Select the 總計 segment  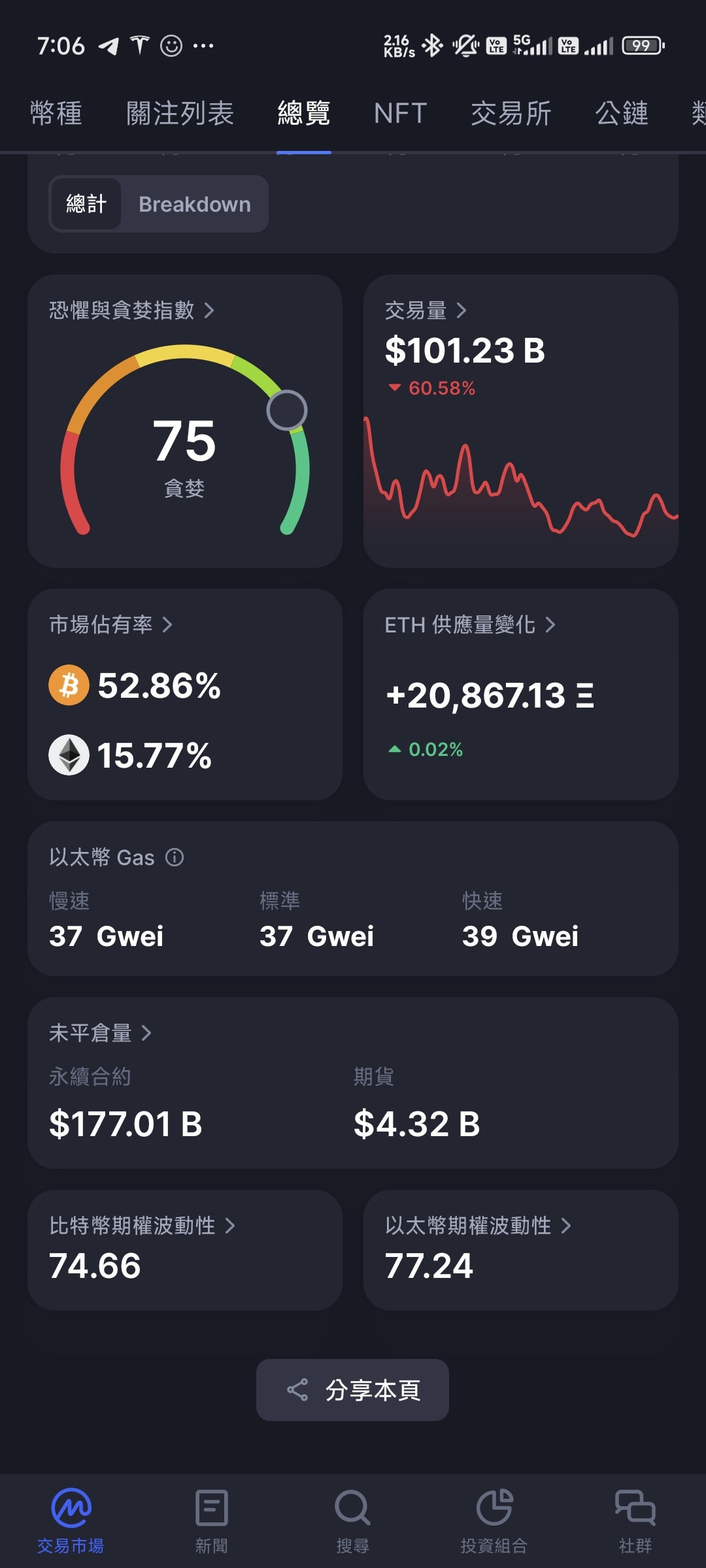[x=86, y=204]
